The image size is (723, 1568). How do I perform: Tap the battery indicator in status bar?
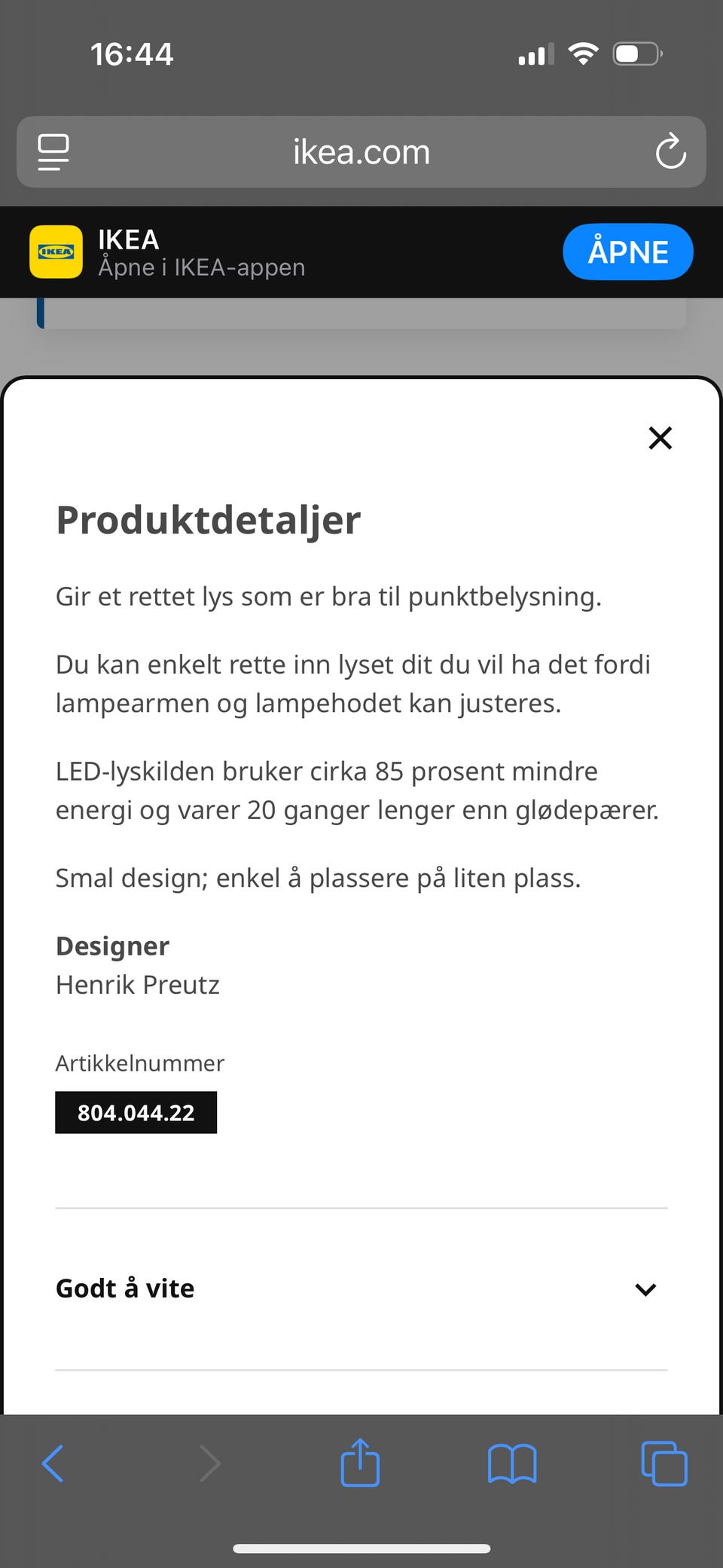point(638,53)
